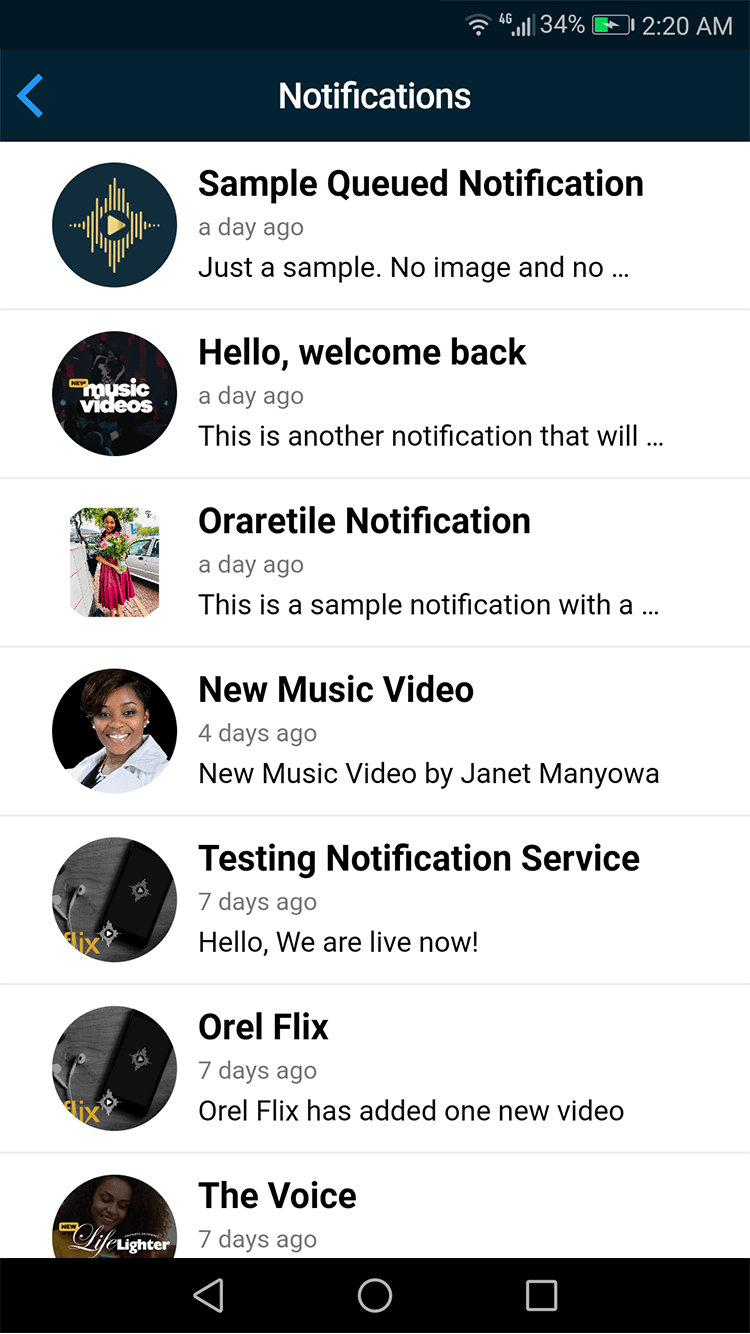Open the Sample Queued Notification row
The height and width of the screenshot is (1334, 750).
[420, 226]
